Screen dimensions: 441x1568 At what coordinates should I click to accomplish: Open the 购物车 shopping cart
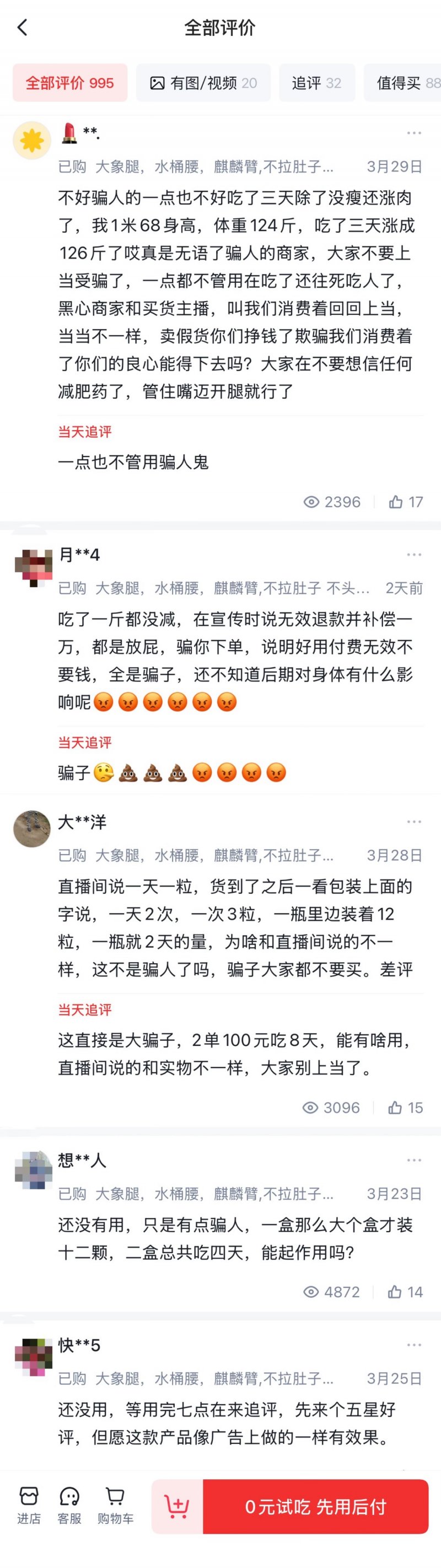[x=115, y=1505]
